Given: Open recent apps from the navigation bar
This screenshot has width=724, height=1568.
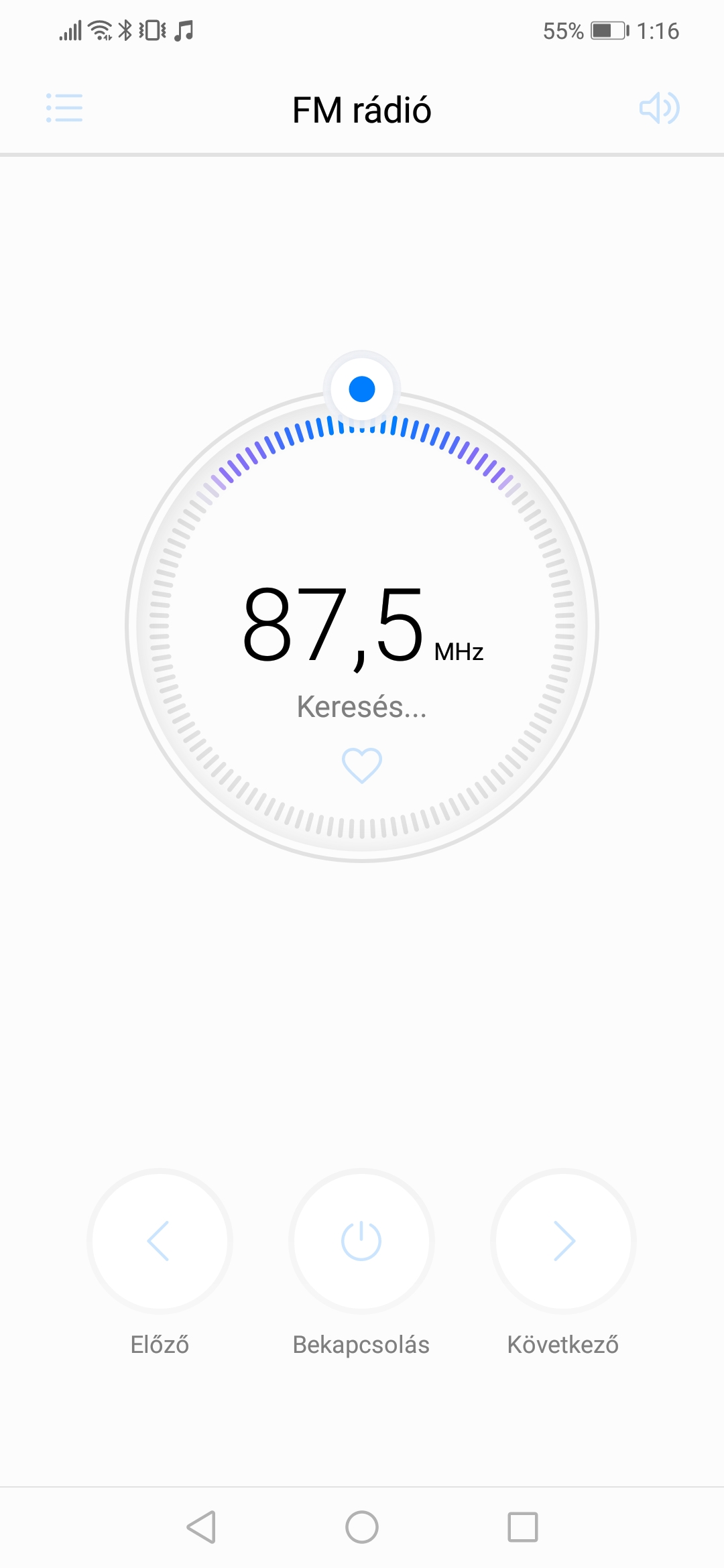Looking at the screenshot, I should point(523,1527).
